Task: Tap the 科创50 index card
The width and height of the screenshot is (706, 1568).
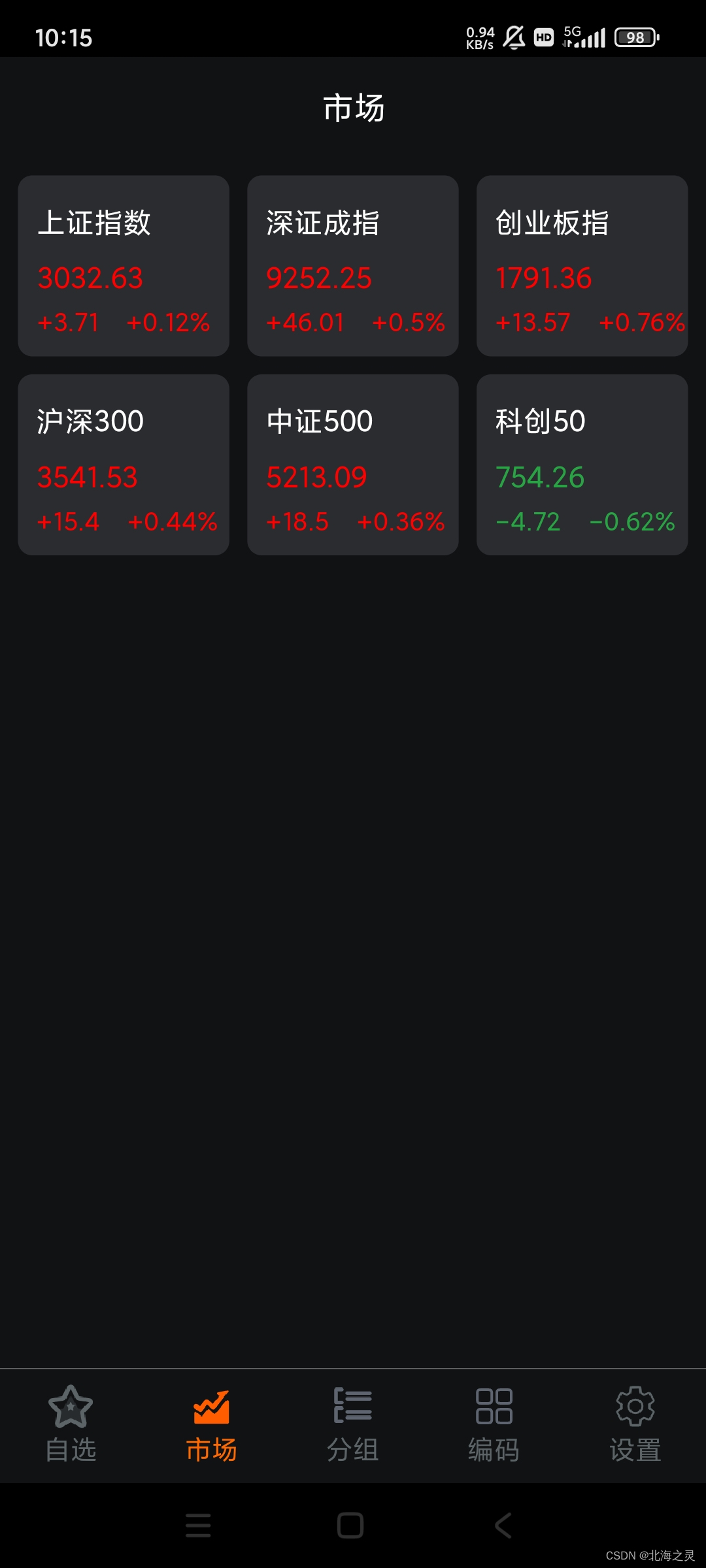Action: point(582,465)
